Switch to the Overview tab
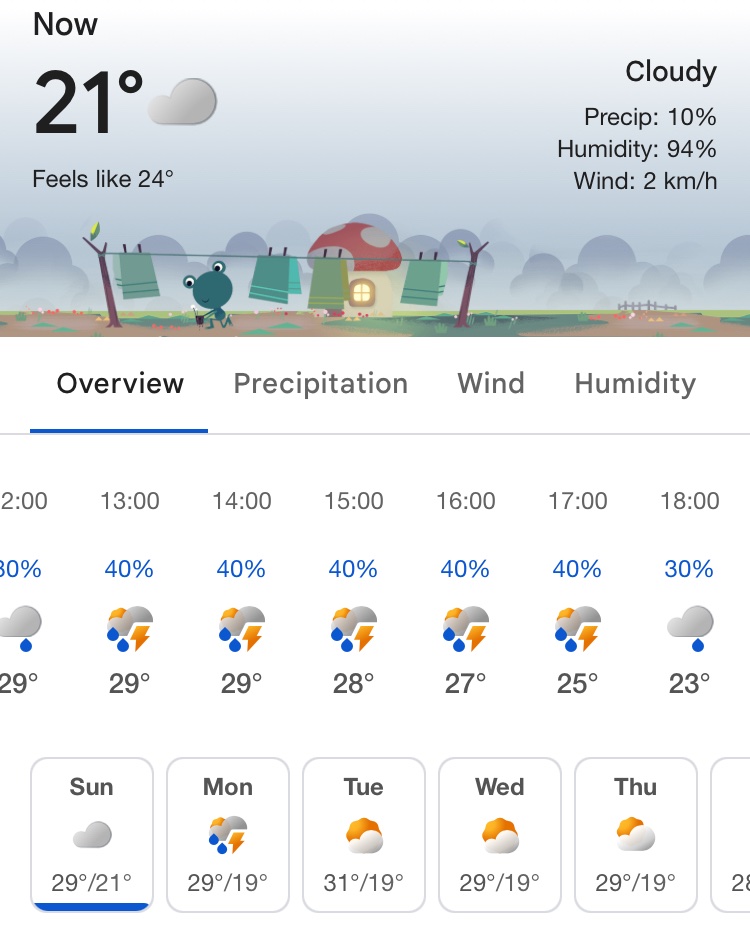Image resolution: width=750 pixels, height=929 pixels. coord(120,384)
